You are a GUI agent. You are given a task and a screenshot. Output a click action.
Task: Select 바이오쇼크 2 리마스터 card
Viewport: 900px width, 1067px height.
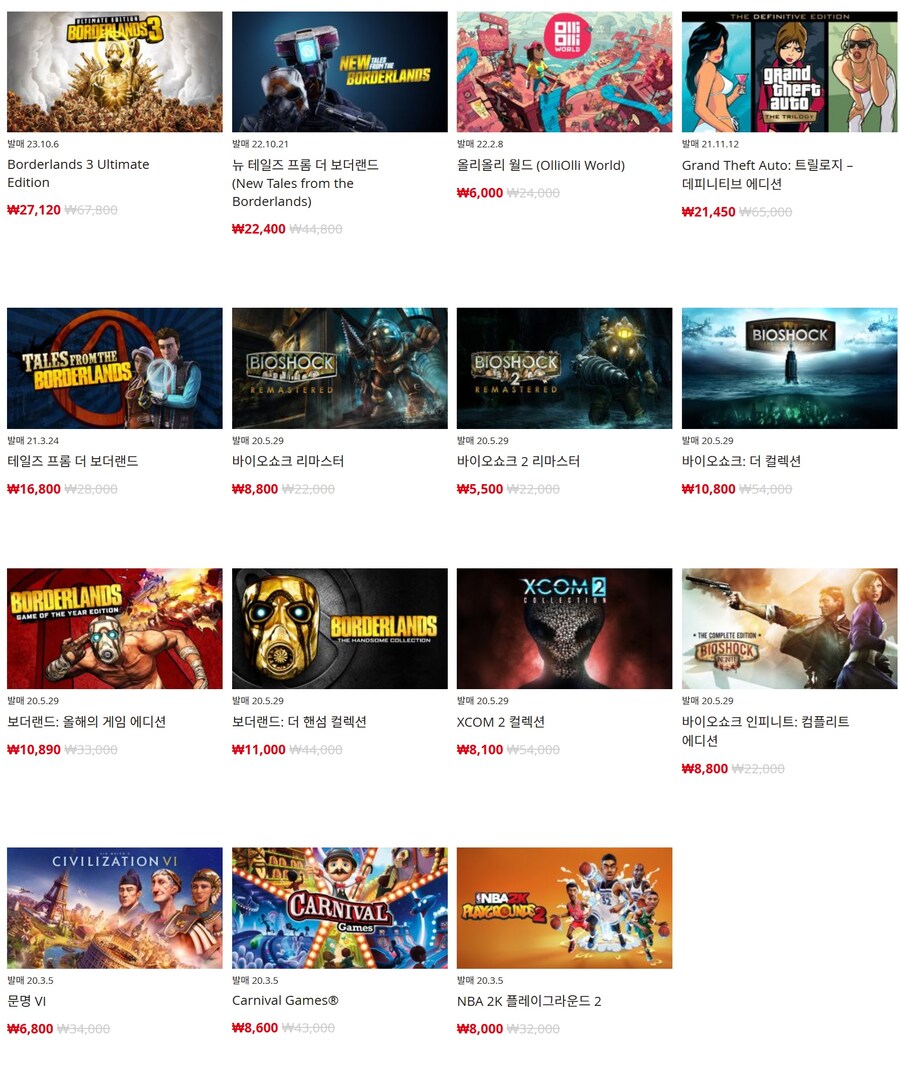(x=564, y=368)
